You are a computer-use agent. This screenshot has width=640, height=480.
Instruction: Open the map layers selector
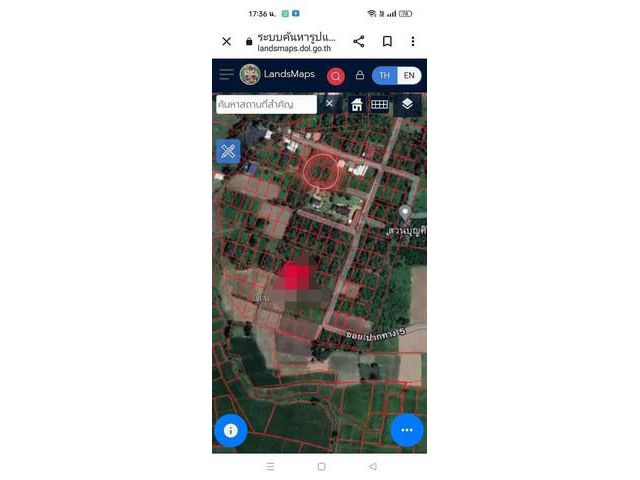coord(407,104)
